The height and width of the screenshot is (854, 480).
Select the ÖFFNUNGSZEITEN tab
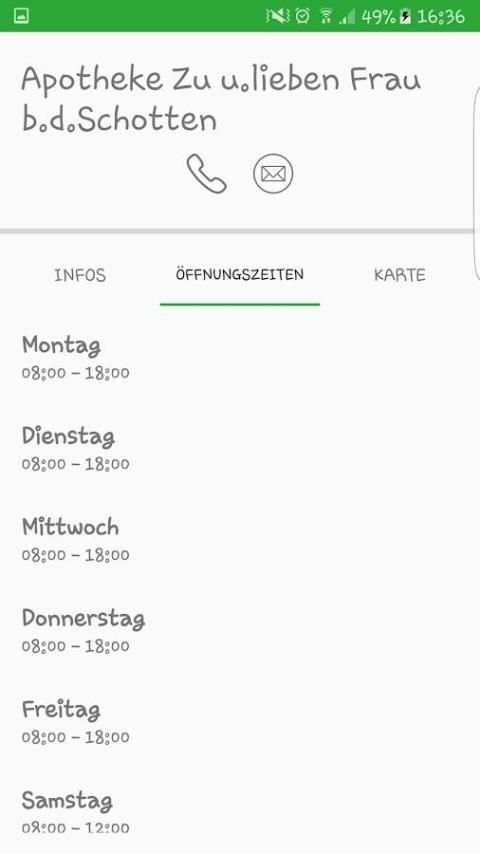pos(240,275)
